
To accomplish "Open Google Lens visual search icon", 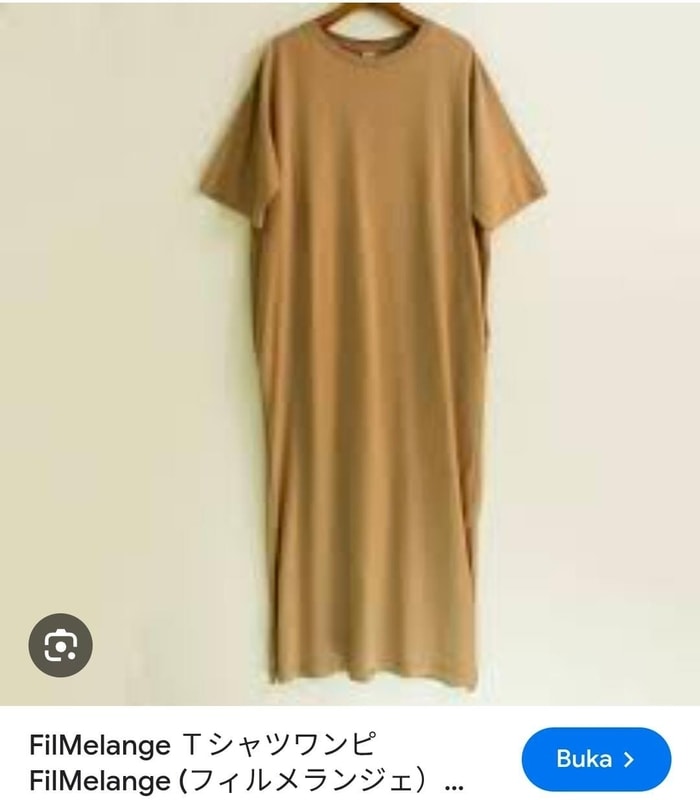I will [61, 647].
